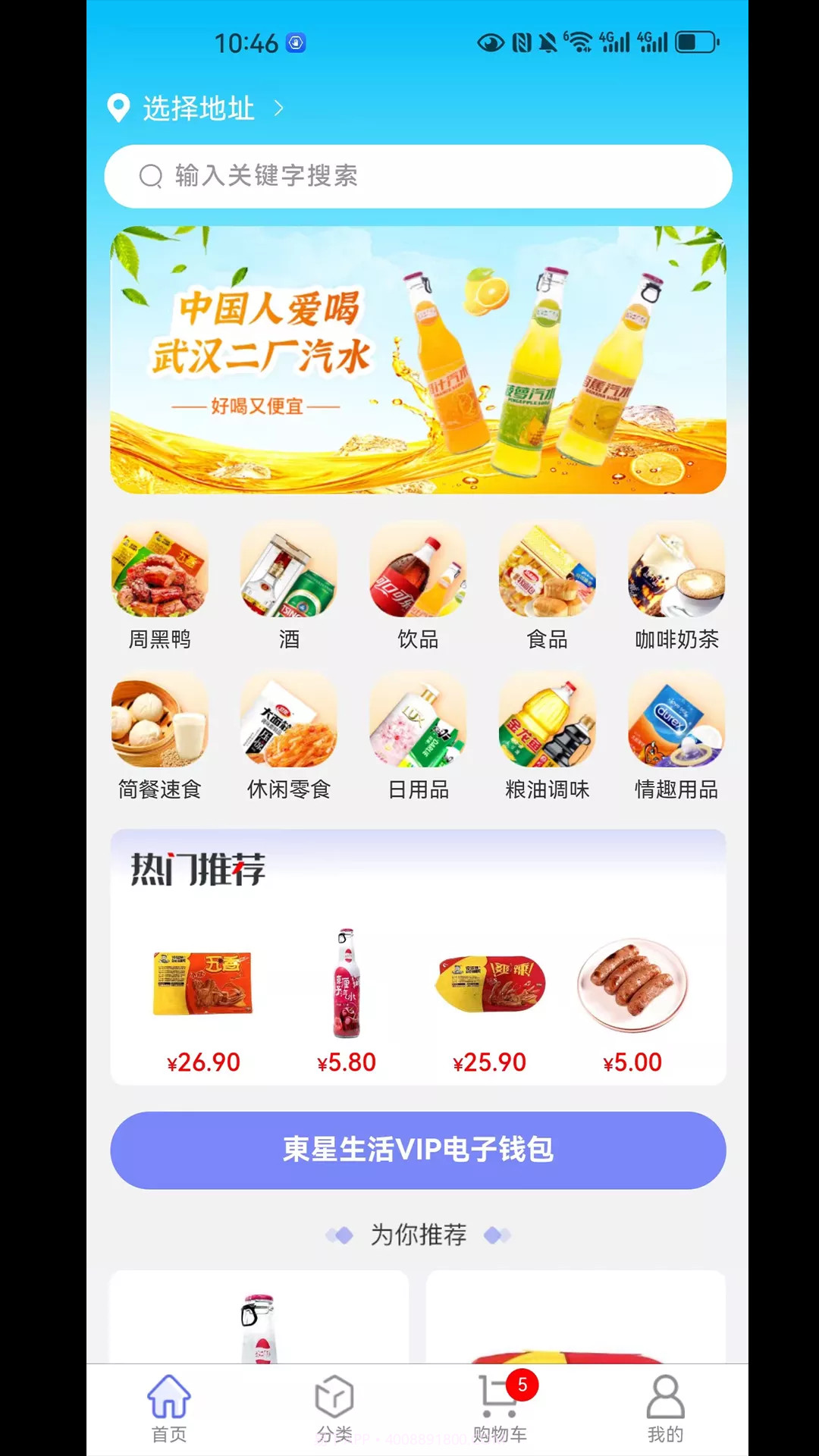Tap the location pin icon
The height and width of the screenshot is (1456, 819).
119,108
